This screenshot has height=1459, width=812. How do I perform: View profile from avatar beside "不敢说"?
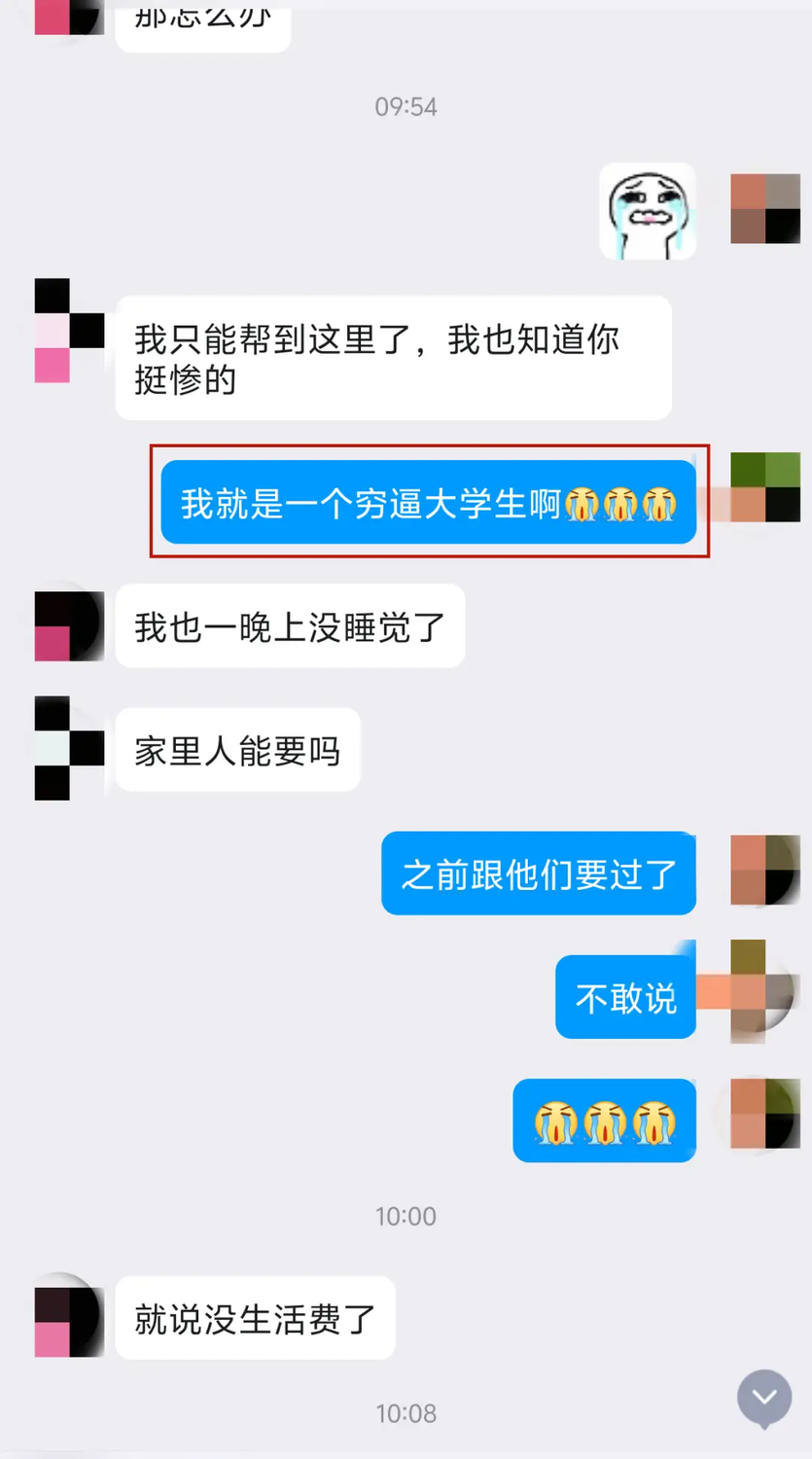(x=764, y=993)
